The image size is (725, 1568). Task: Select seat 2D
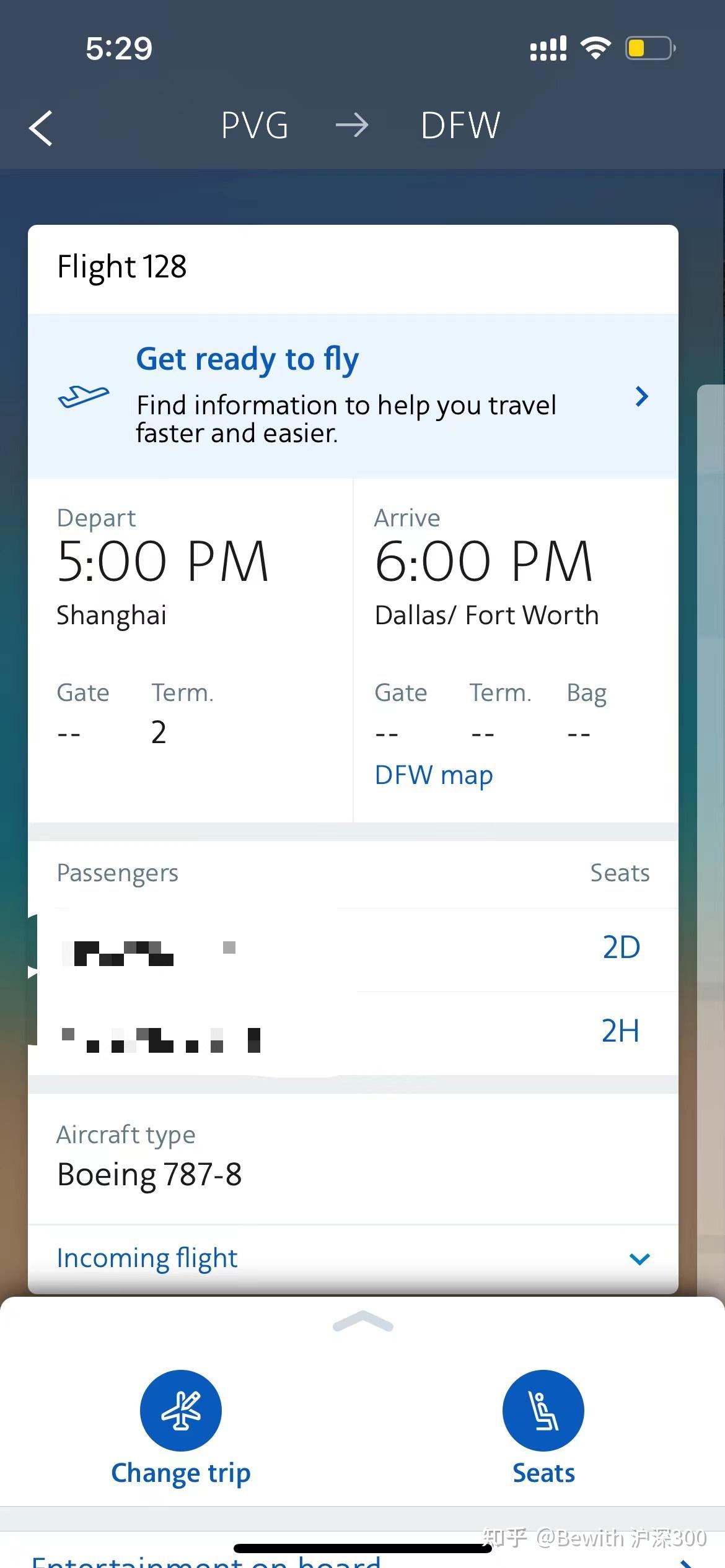point(621,947)
